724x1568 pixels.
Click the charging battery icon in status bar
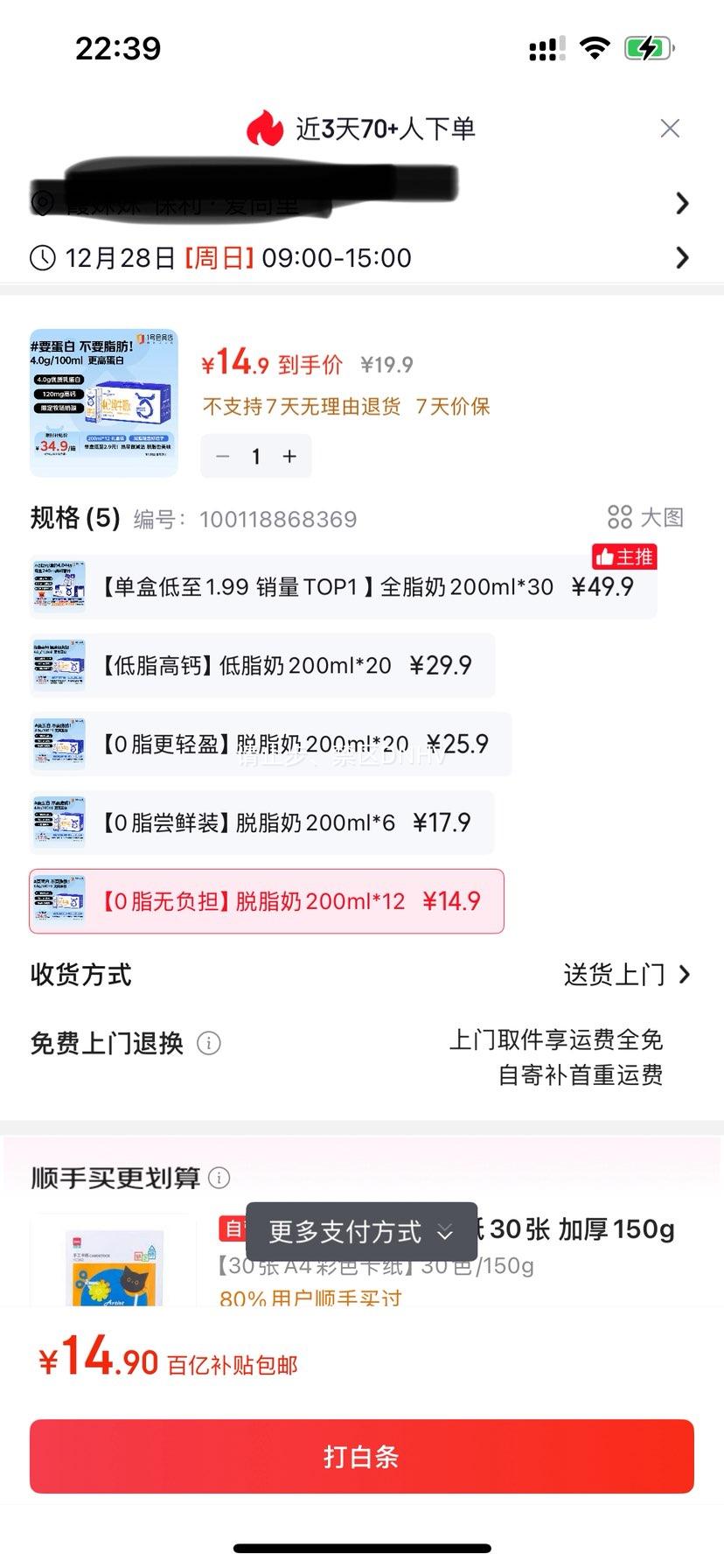pyautogui.click(x=647, y=48)
